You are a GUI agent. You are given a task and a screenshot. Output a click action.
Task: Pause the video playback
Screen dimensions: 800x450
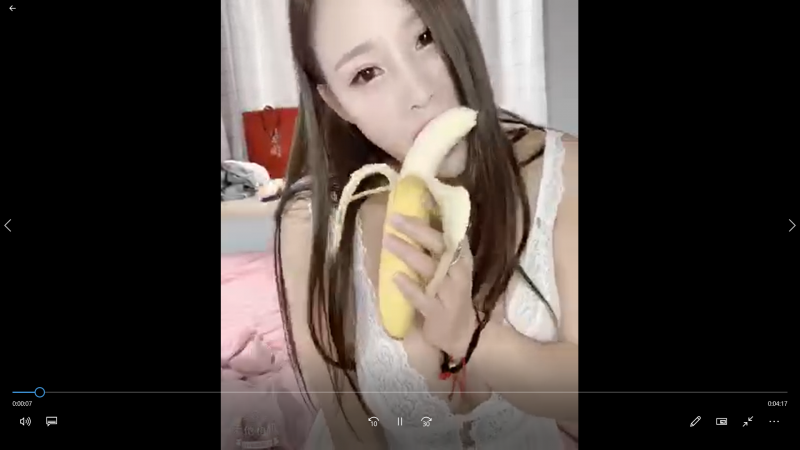400,422
